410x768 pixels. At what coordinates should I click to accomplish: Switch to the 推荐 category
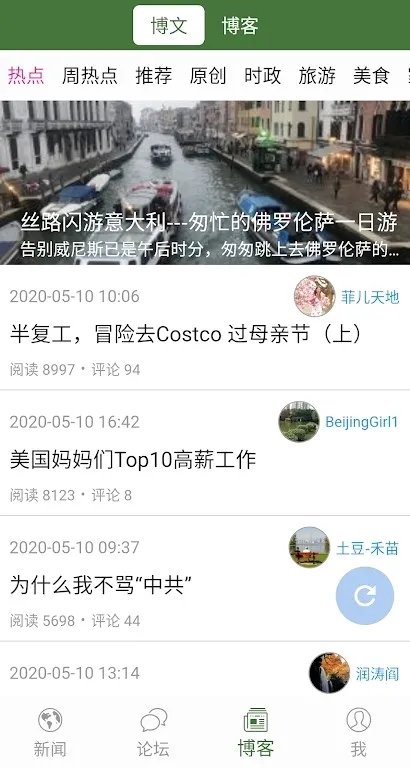(154, 76)
